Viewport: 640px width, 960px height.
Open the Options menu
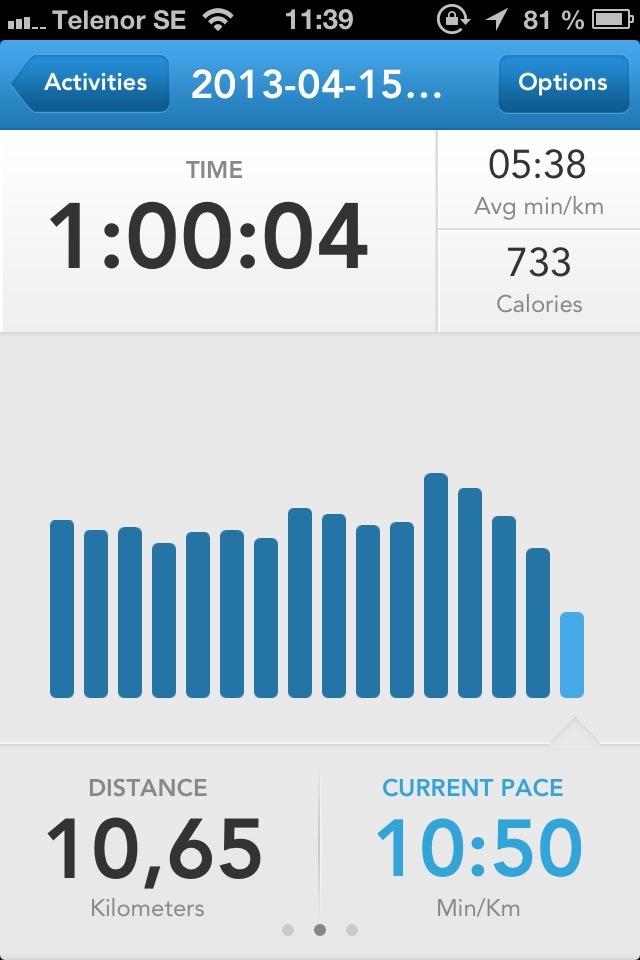click(562, 84)
